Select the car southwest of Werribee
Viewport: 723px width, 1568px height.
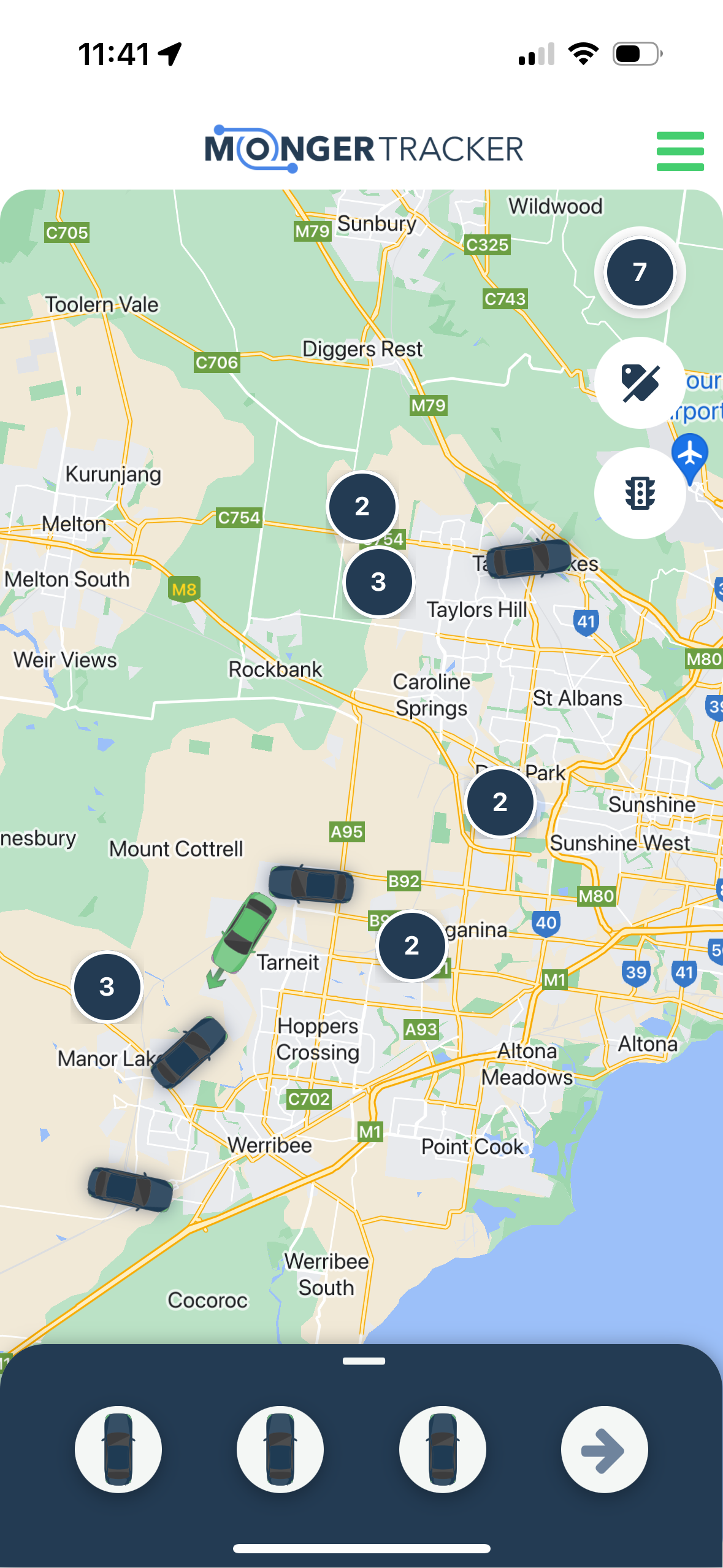(x=130, y=1188)
